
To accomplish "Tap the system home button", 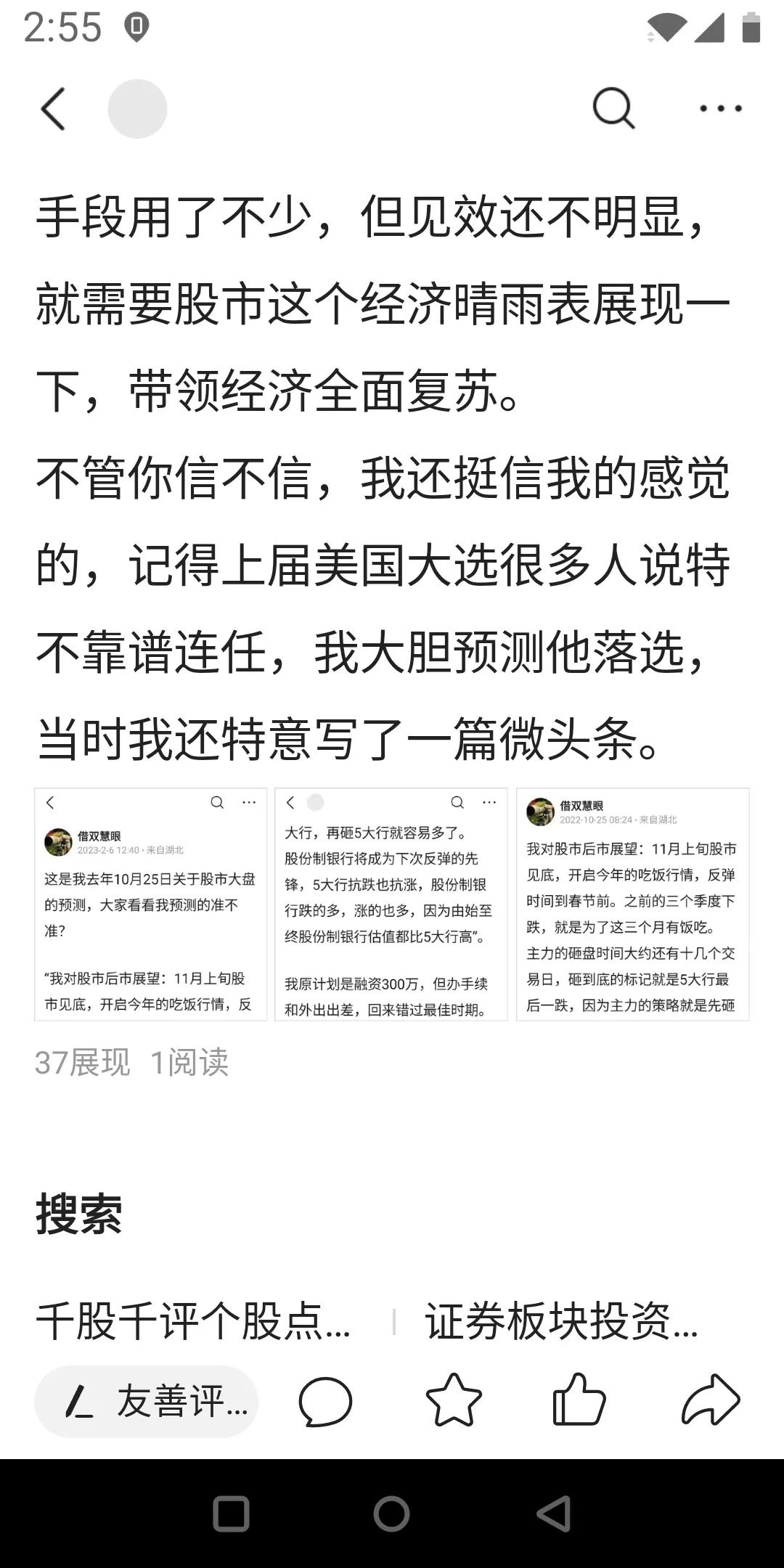I will [391, 1514].
